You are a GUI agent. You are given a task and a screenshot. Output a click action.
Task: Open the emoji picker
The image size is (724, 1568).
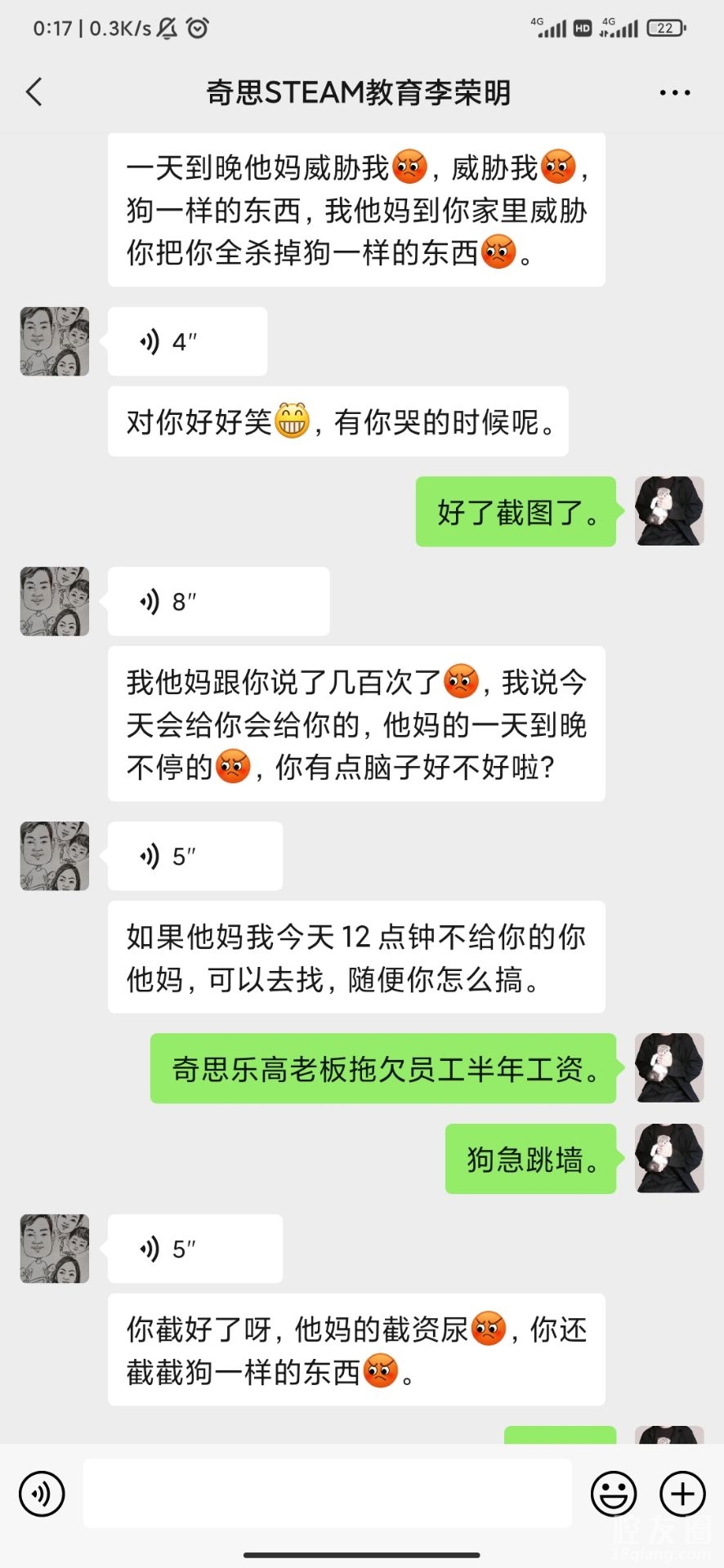pos(613,1494)
